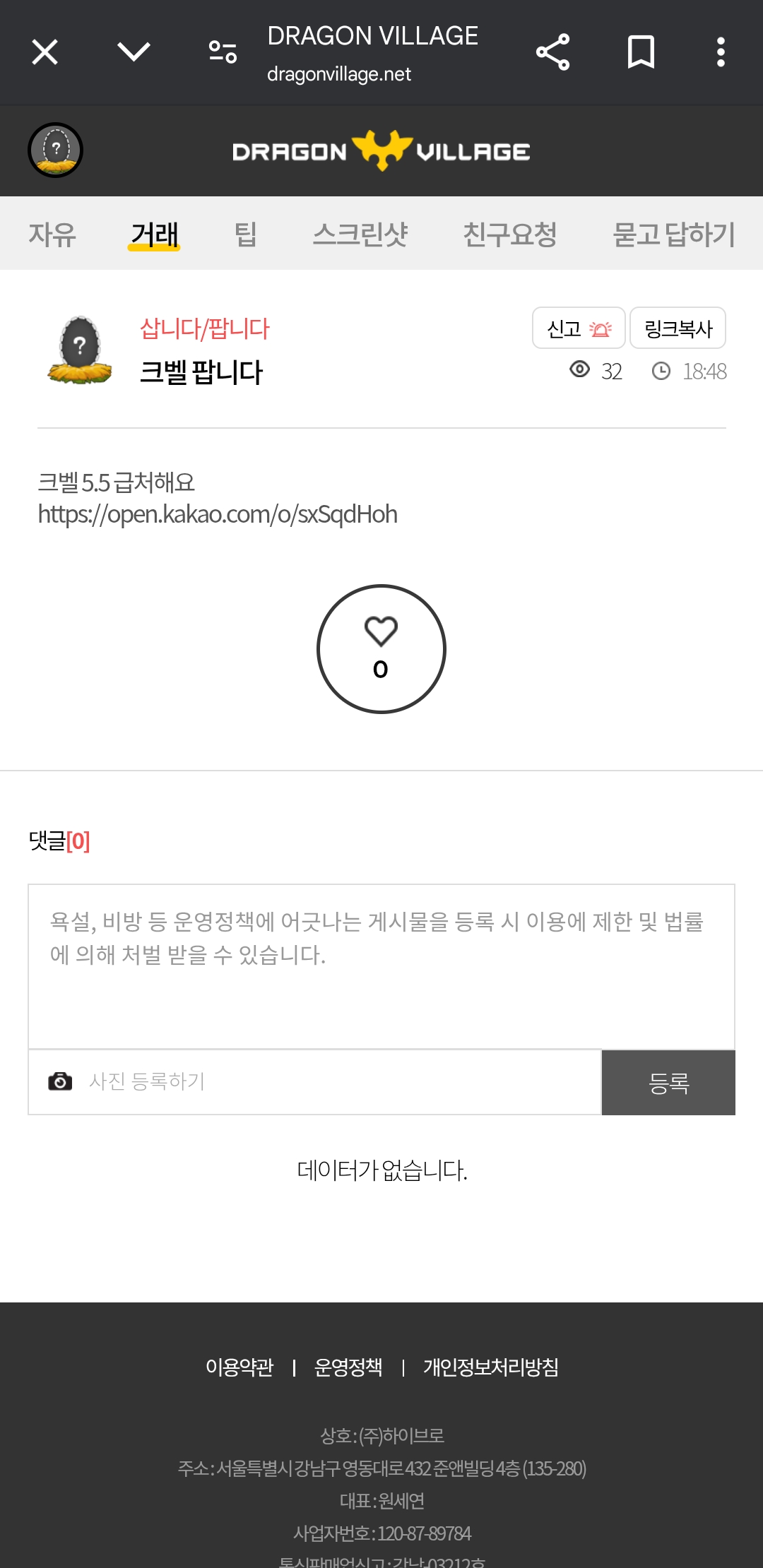Like this post with the heart button

(381, 648)
